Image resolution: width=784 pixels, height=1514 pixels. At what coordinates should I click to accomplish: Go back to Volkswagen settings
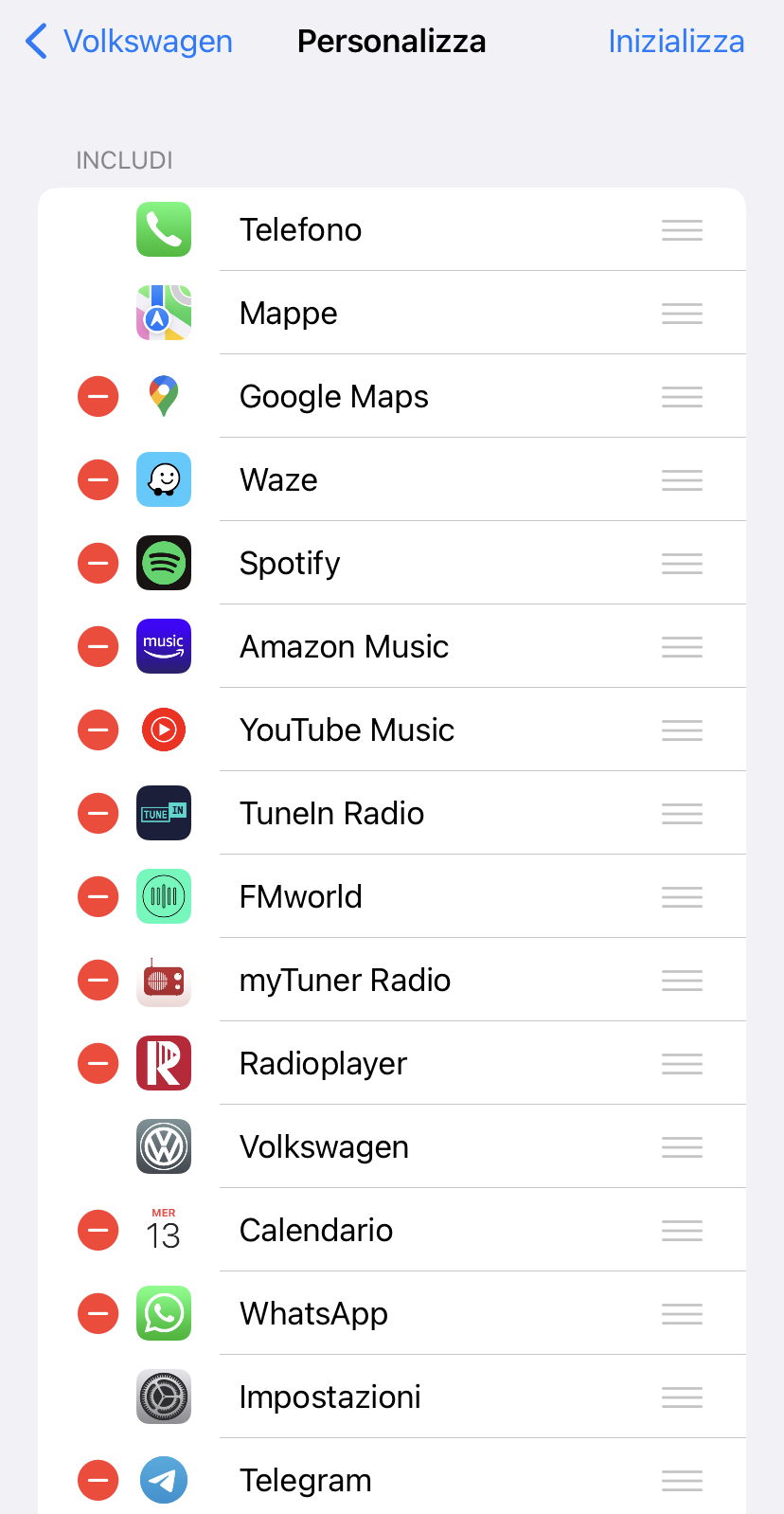[x=129, y=42]
